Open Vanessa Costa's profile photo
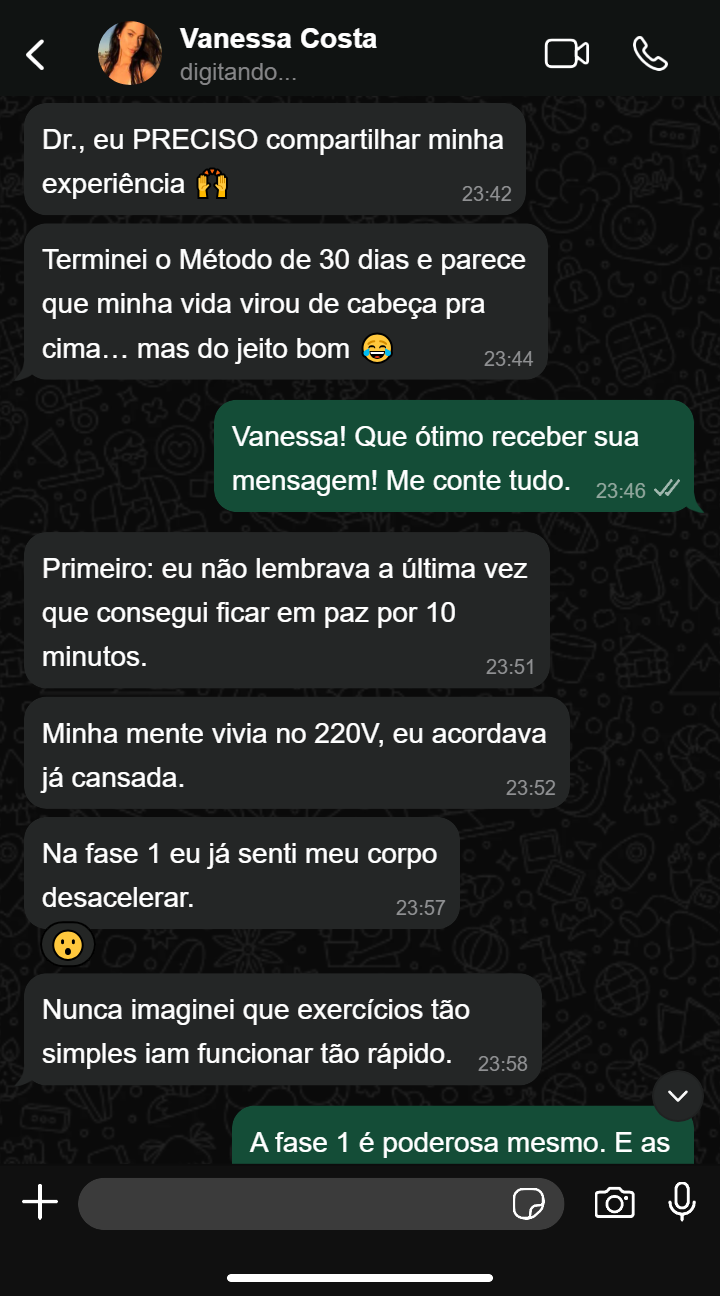This screenshot has width=720, height=1296. pos(129,54)
